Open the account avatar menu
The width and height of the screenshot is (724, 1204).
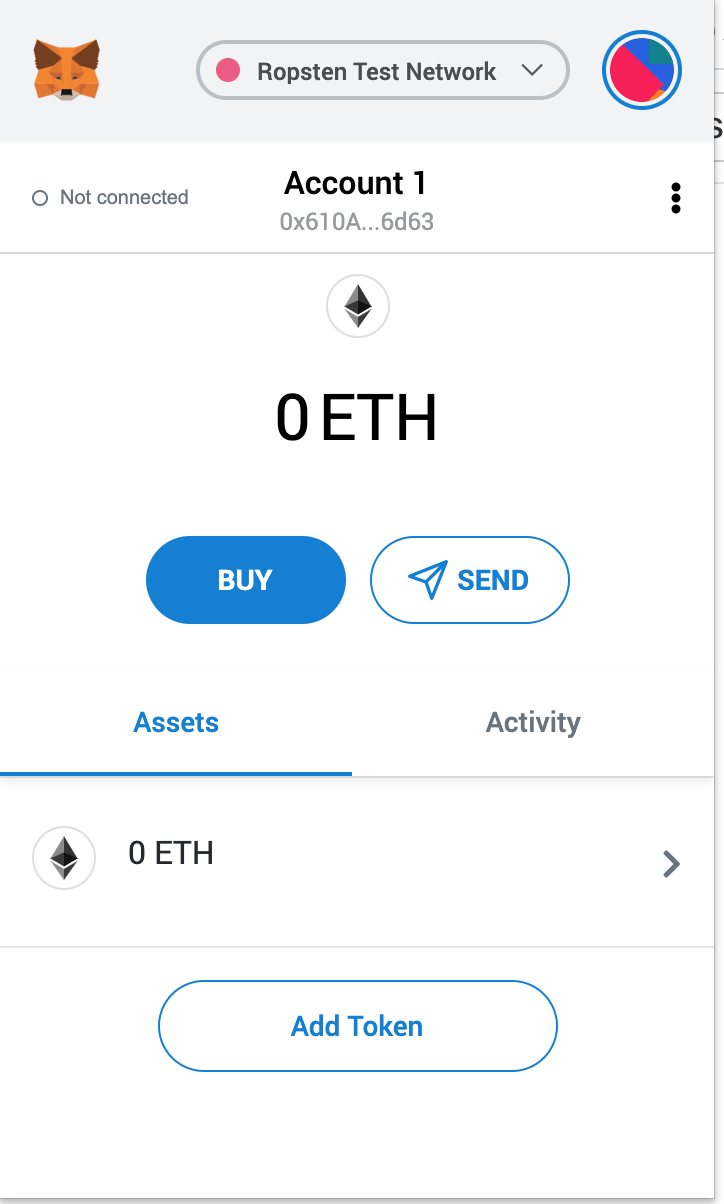(642, 71)
